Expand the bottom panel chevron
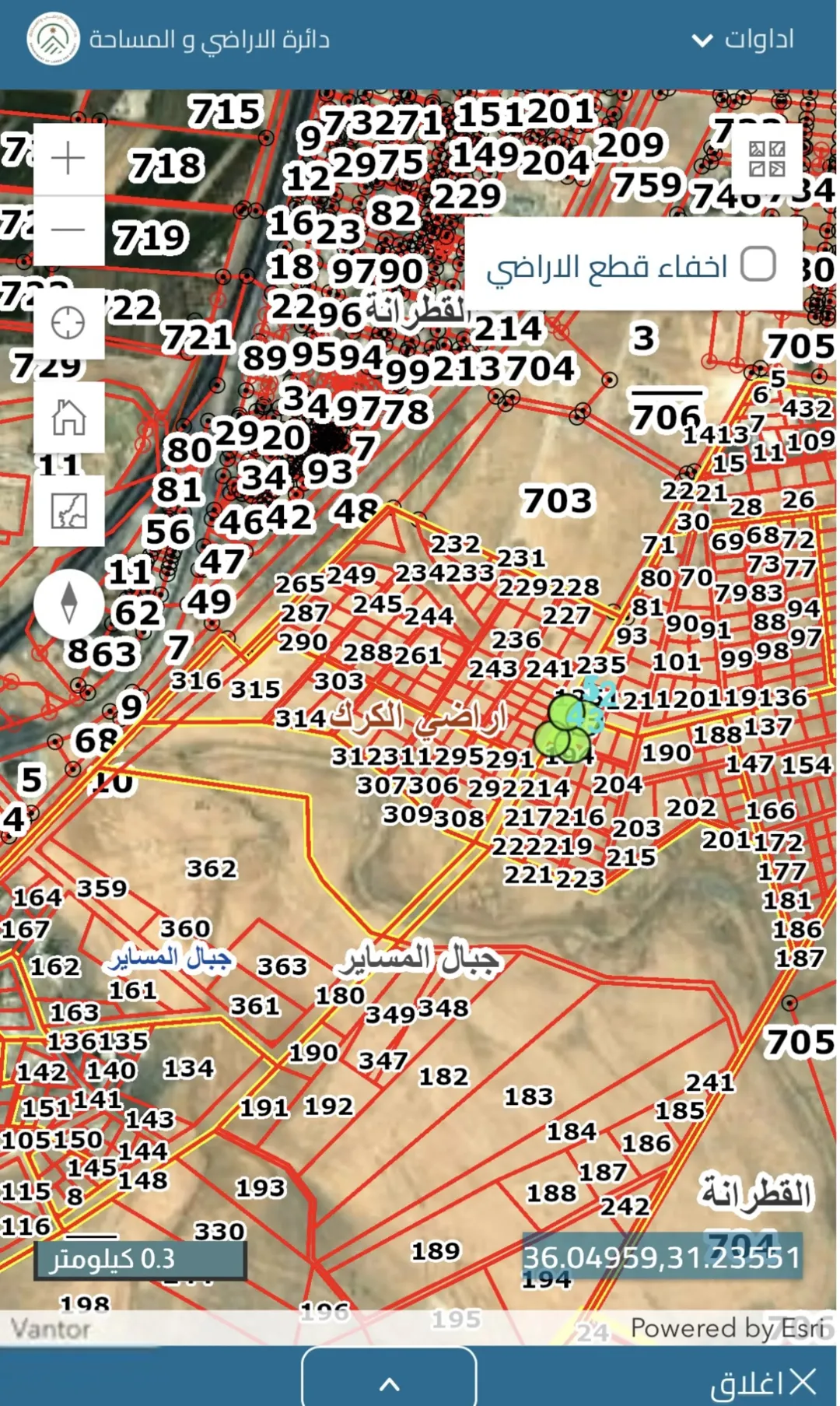The height and width of the screenshot is (1406, 840). tap(389, 1378)
